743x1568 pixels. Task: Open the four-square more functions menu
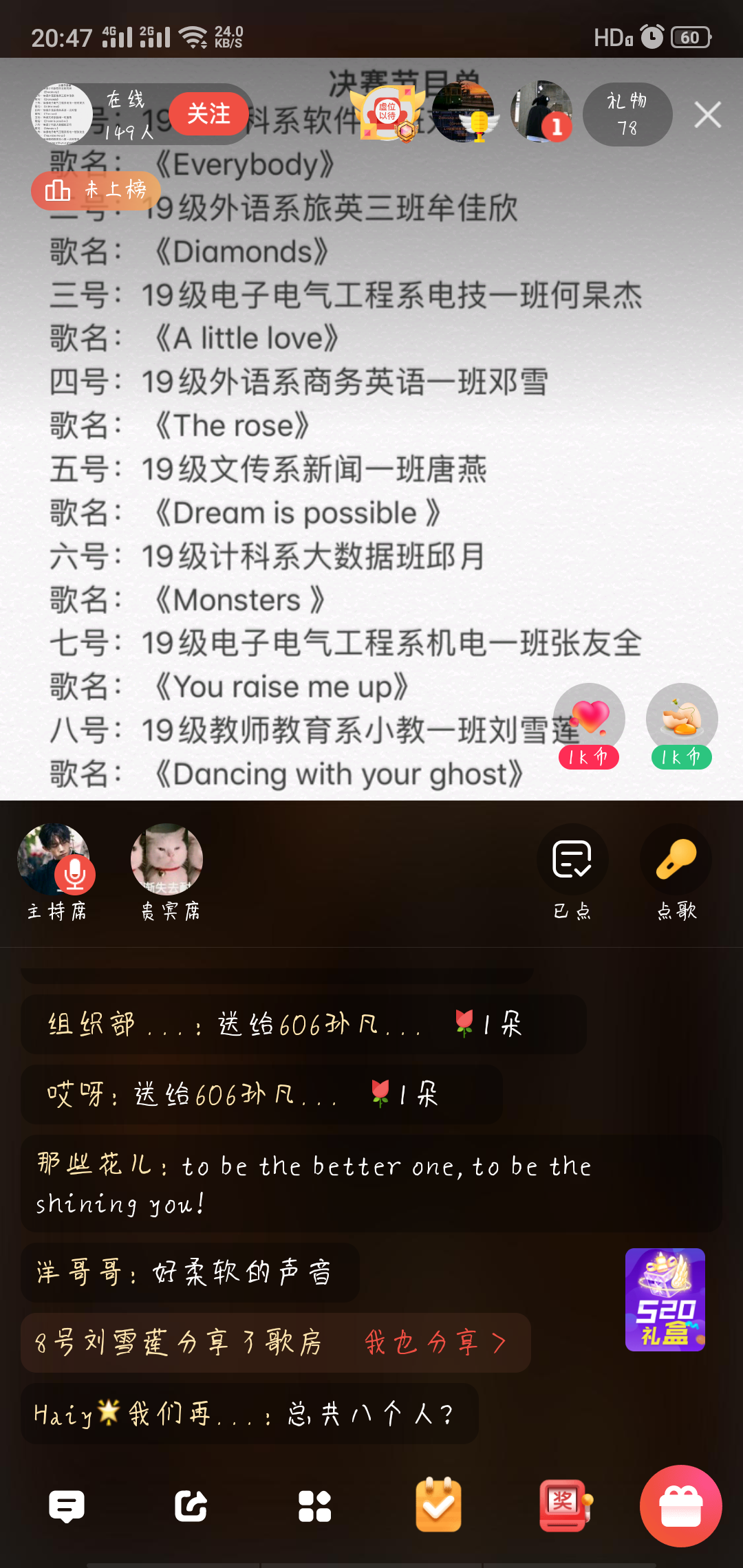pos(314,1506)
